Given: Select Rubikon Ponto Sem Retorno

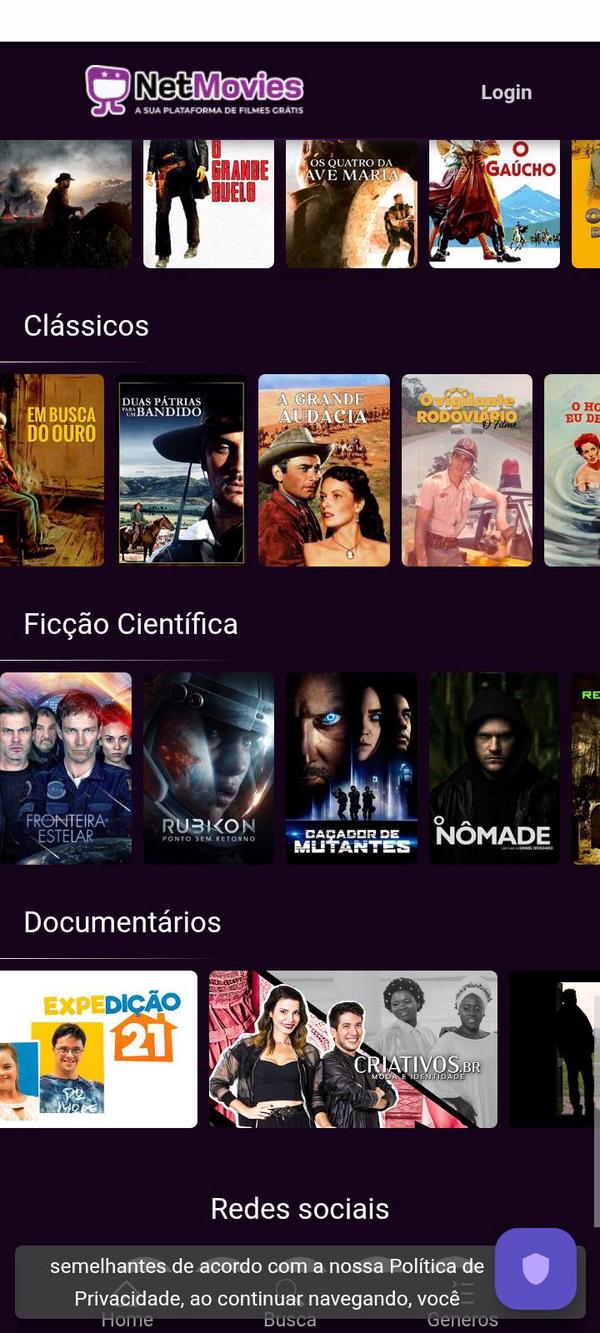Looking at the screenshot, I should click(x=208, y=768).
